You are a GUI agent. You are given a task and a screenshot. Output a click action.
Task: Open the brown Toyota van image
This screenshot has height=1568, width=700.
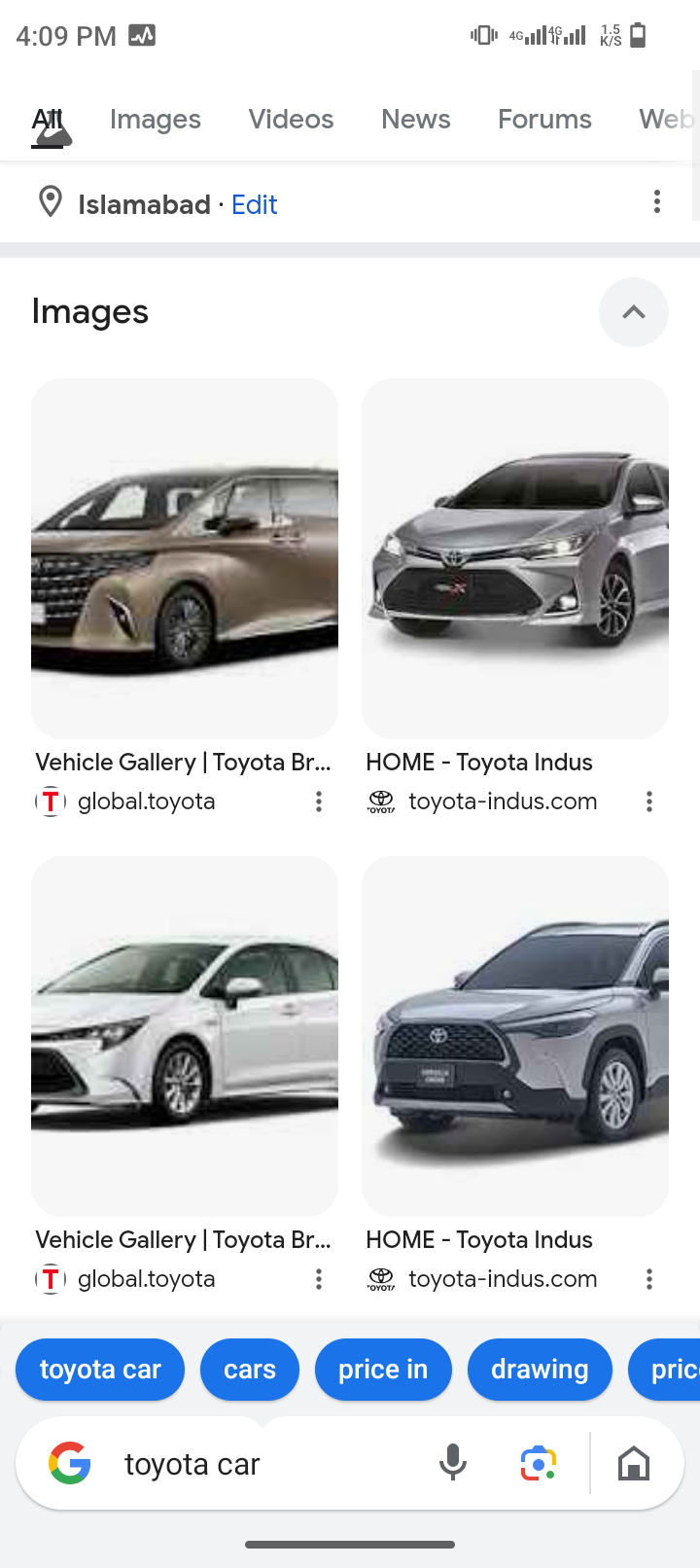(185, 557)
